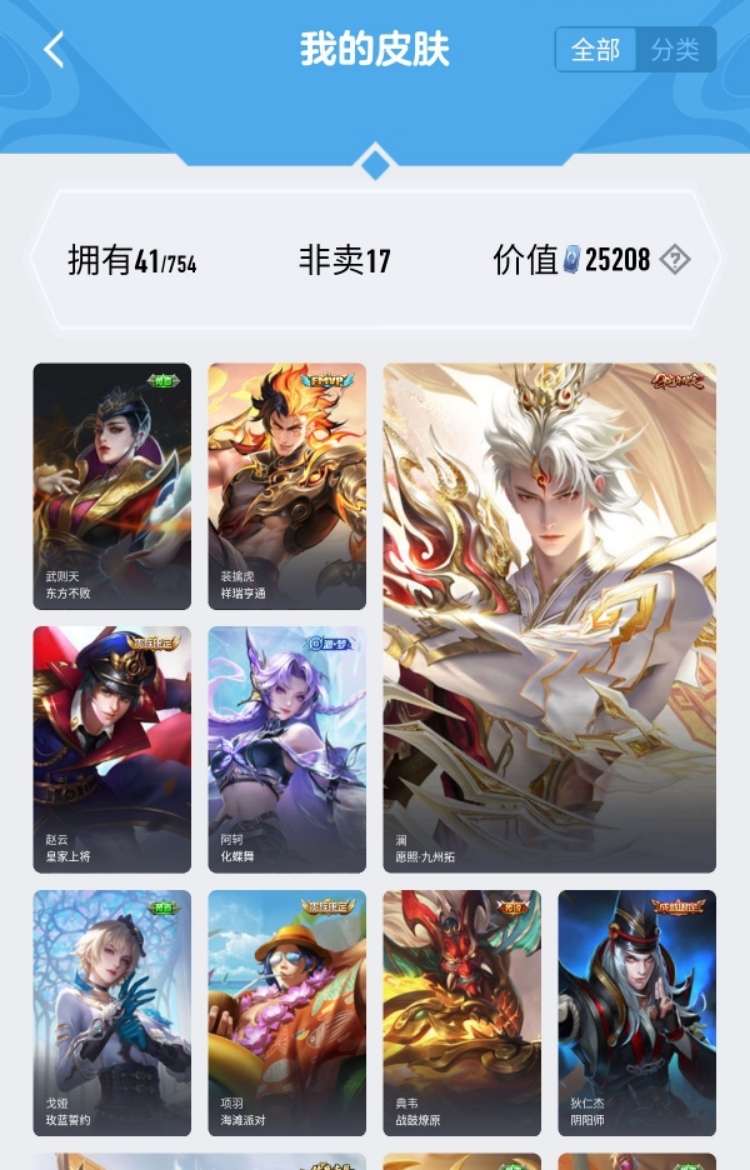Select 阿轲 化蝶舞 skin card

pyautogui.click(x=287, y=749)
